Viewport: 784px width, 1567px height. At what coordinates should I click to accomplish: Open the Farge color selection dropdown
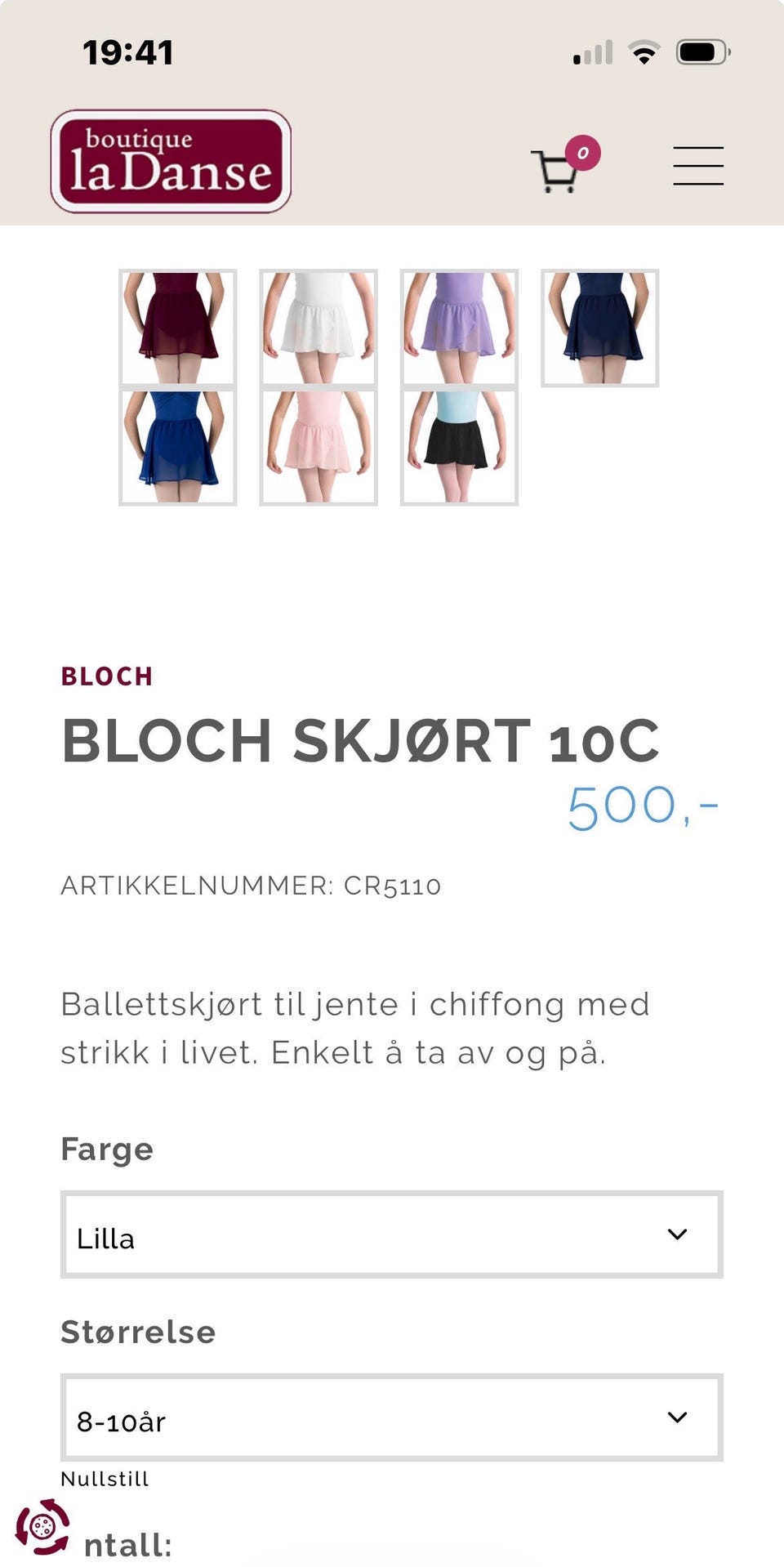tap(392, 1235)
